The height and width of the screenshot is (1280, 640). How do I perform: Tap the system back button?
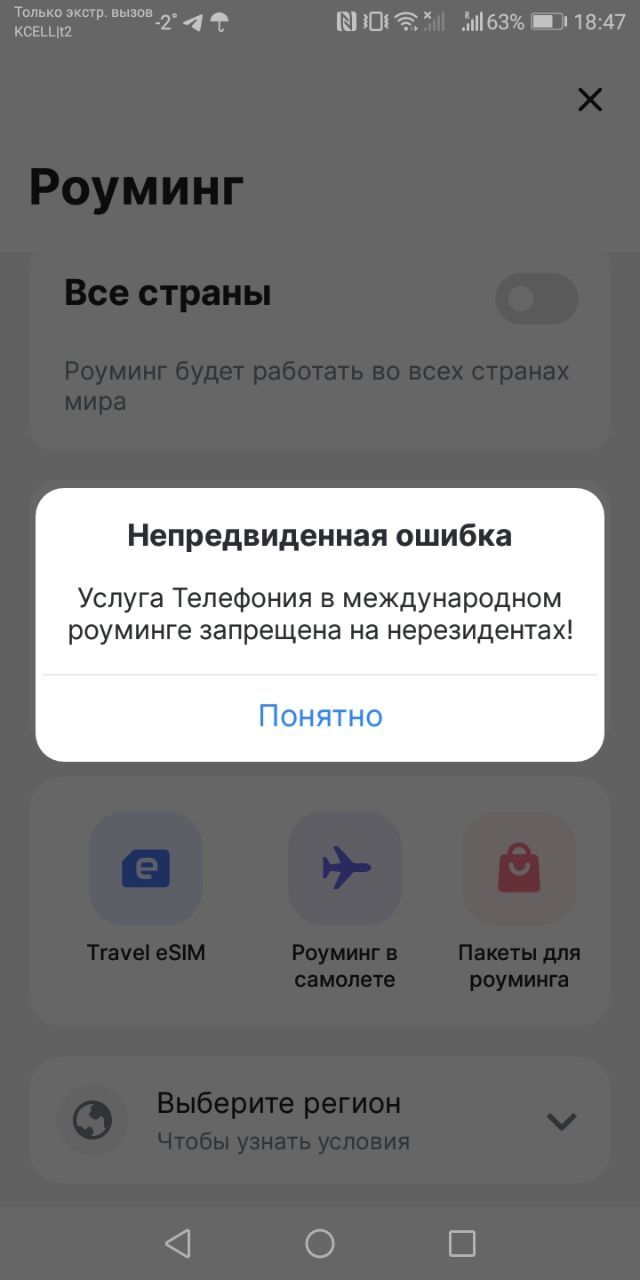[x=177, y=1243]
